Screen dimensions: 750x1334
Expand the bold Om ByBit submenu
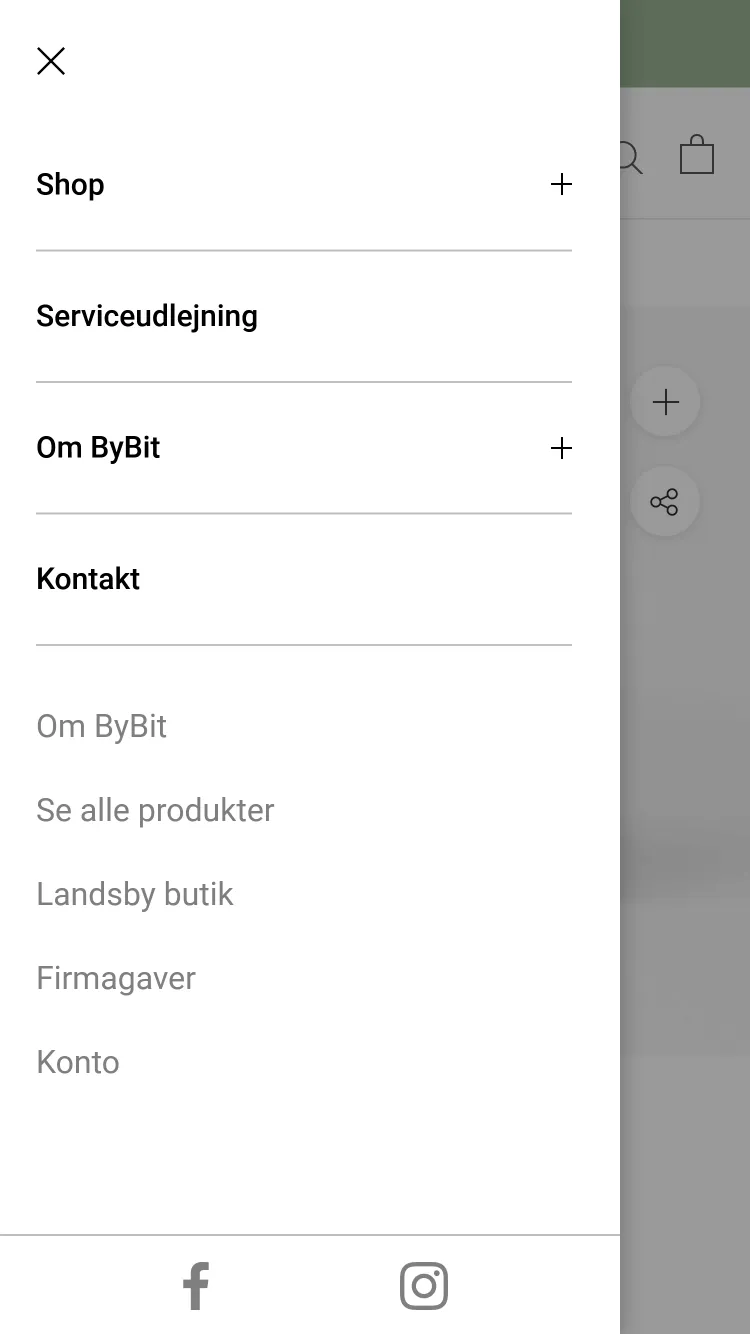pos(561,448)
